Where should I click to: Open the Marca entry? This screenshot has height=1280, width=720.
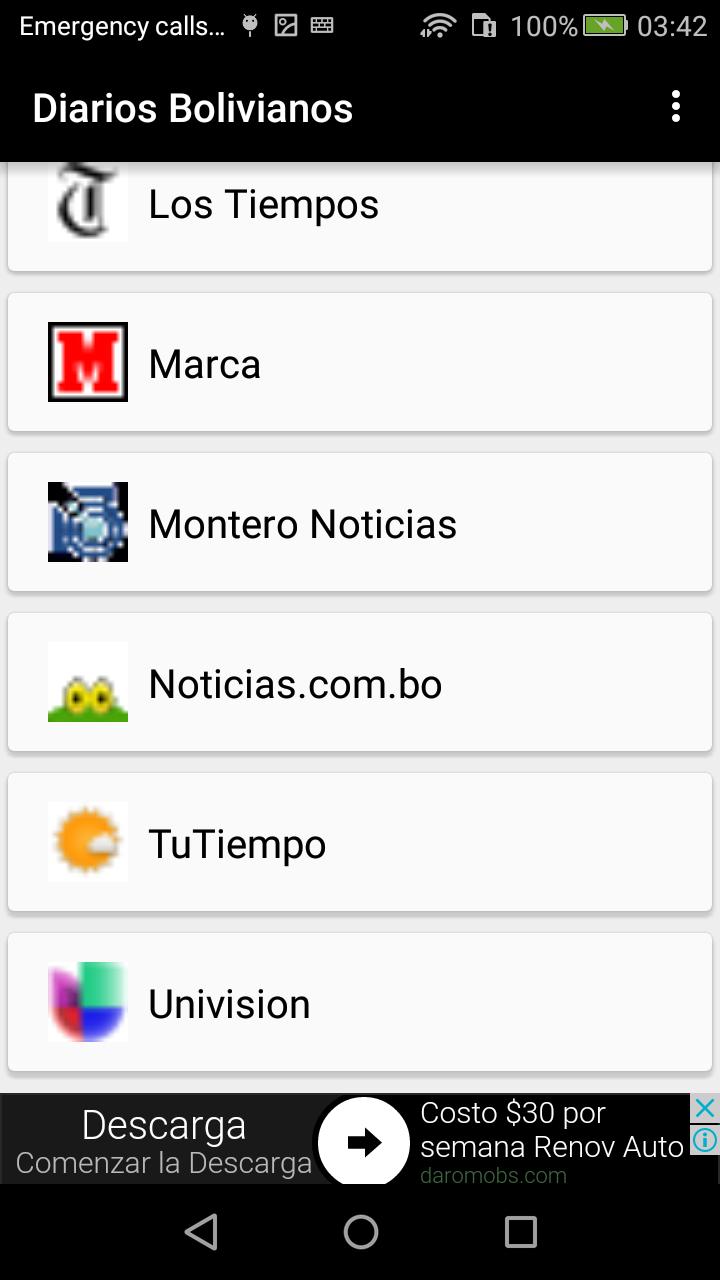pos(360,362)
